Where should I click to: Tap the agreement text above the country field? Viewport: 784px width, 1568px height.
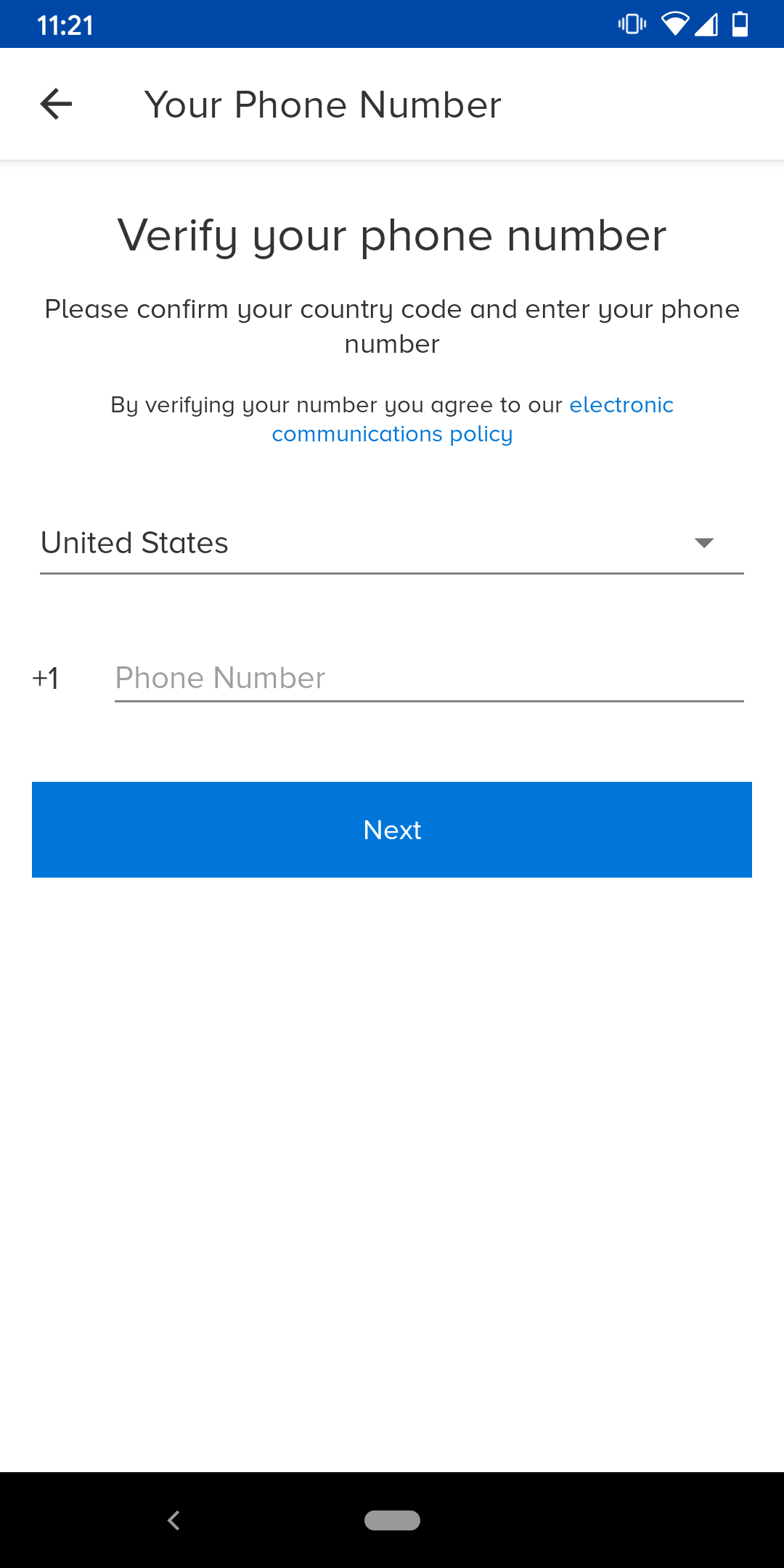(x=392, y=420)
